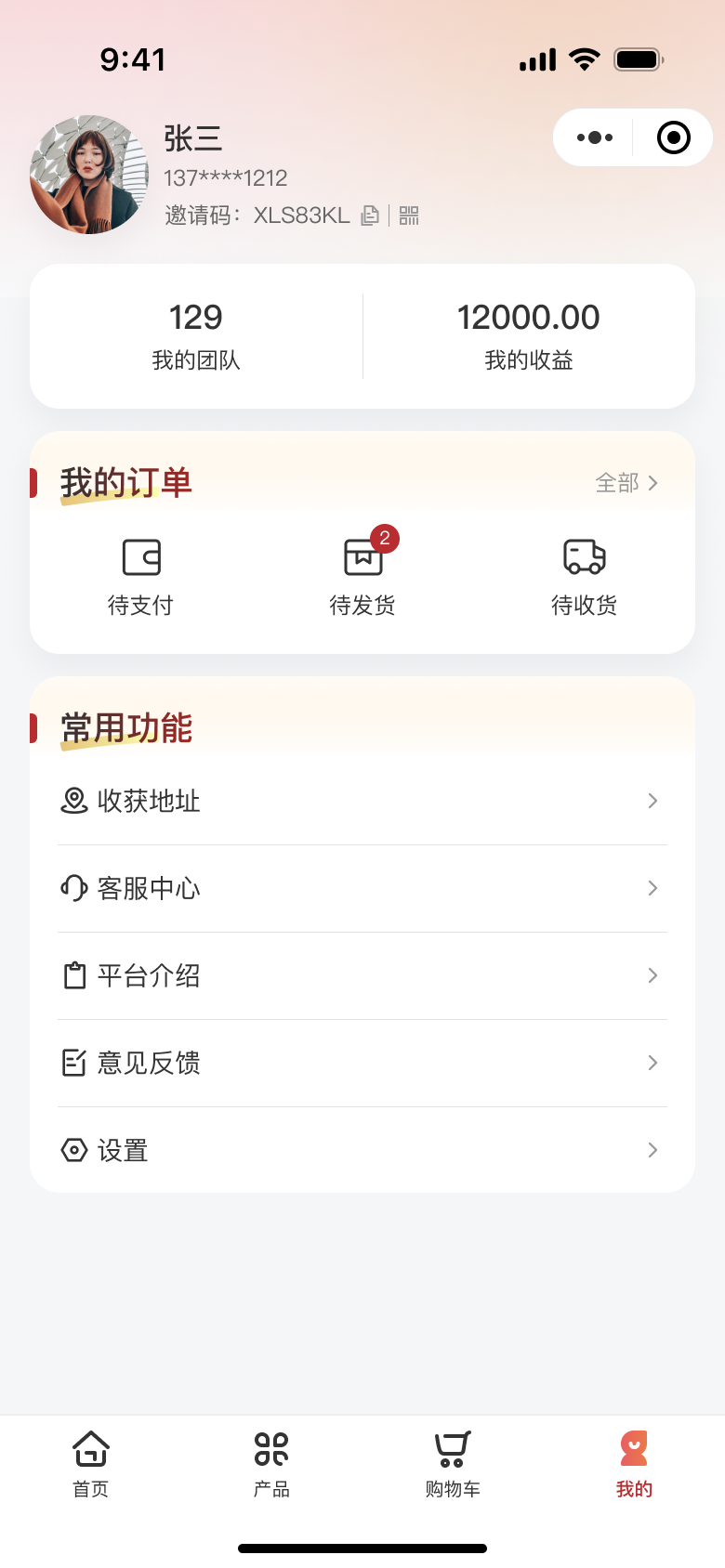Tap the profile avatar of 张三
The width and height of the screenshot is (725, 1568).
[89, 175]
